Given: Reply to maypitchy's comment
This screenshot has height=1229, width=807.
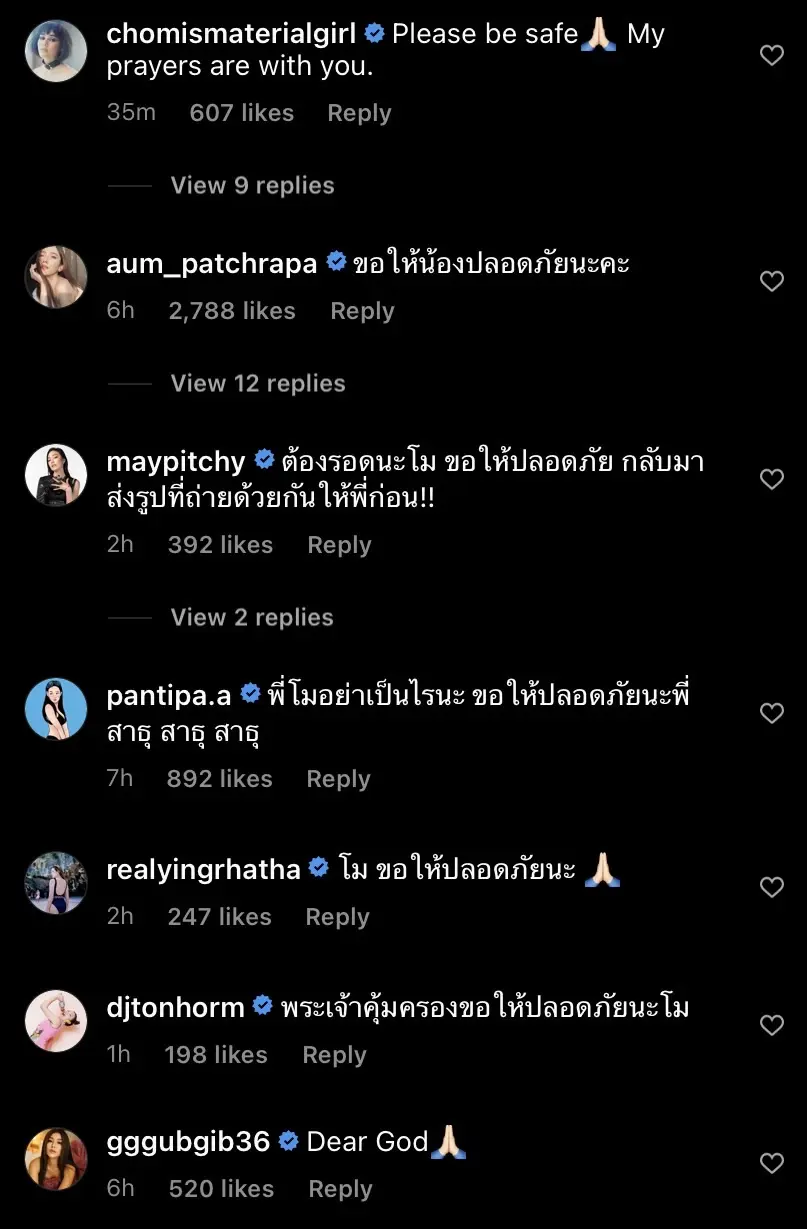Looking at the screenshot, I should click(339, 545).
